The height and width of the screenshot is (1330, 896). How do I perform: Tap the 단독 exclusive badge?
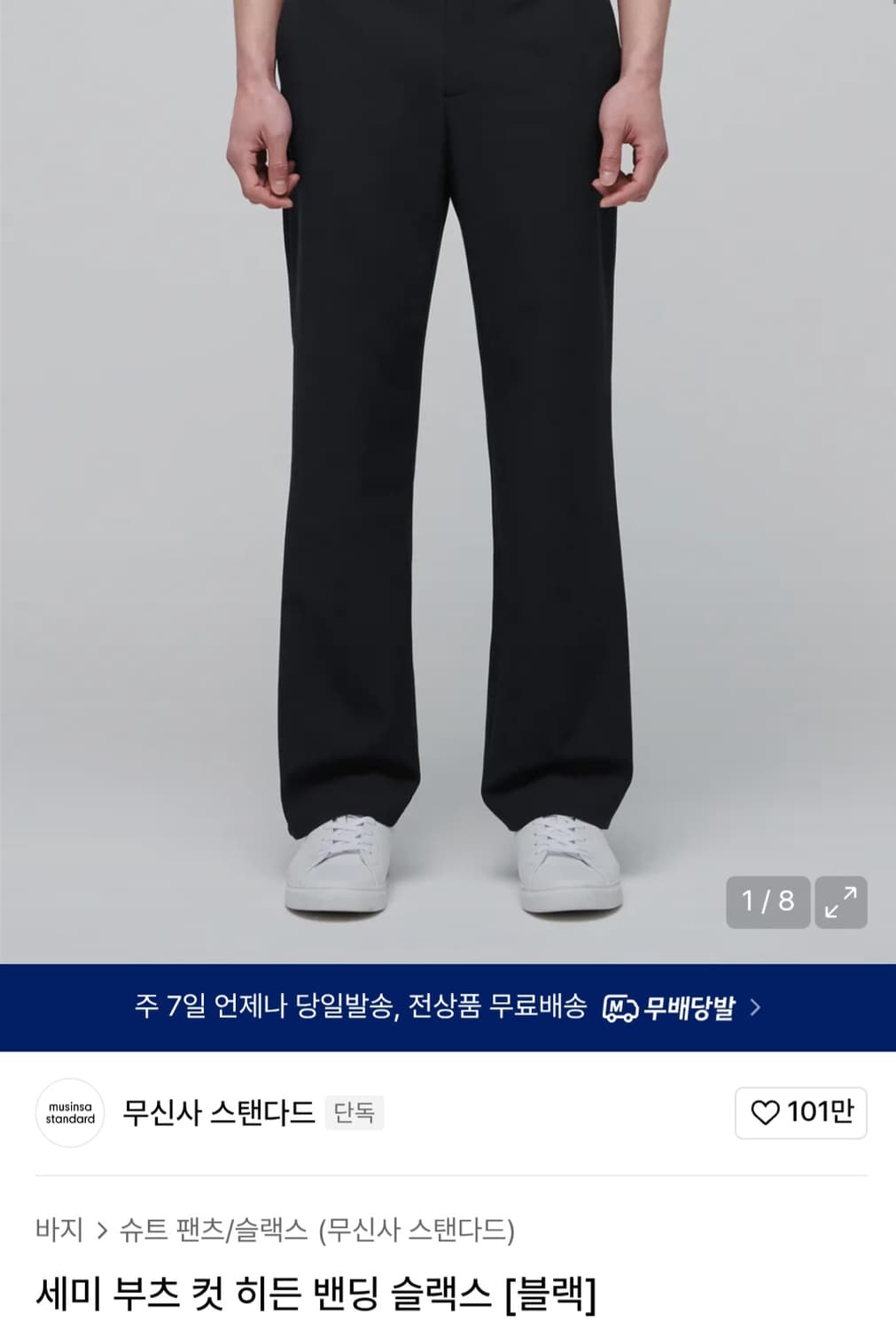(355, 1115)
